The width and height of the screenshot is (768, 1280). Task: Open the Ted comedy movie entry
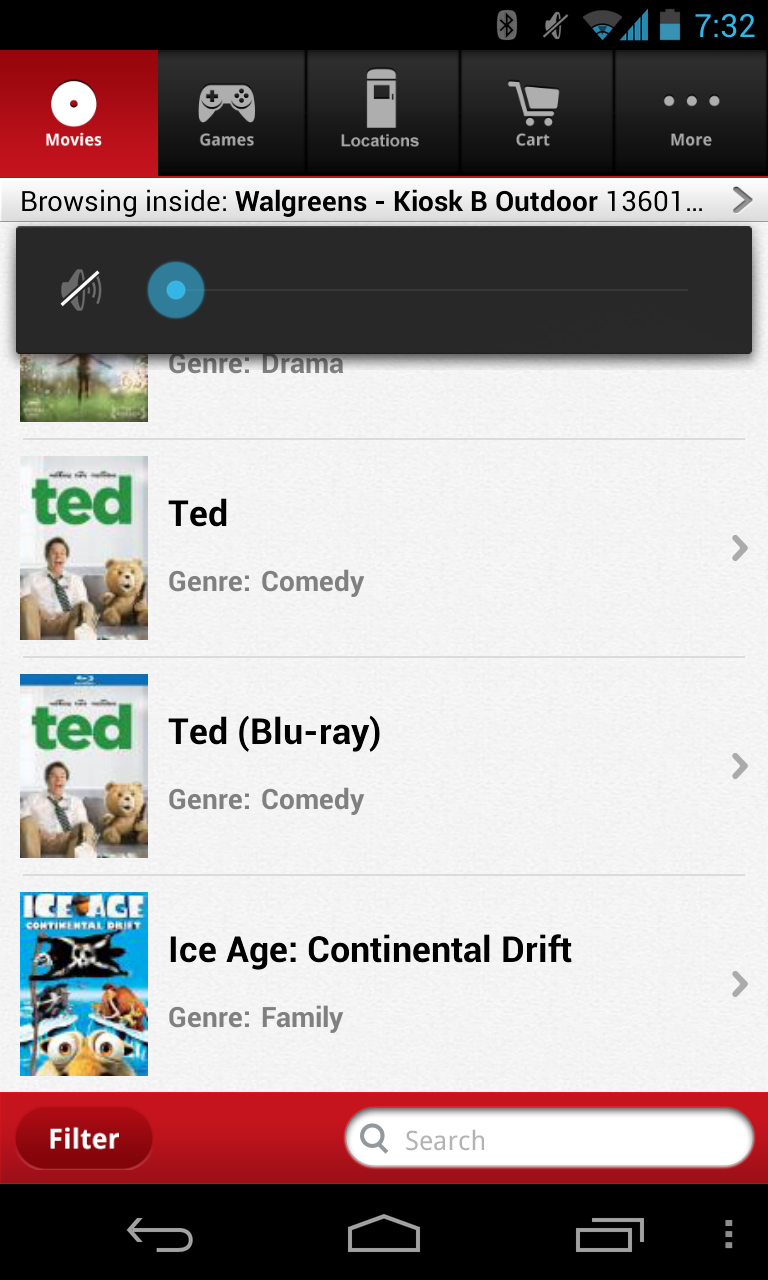[x=384, y=548]
